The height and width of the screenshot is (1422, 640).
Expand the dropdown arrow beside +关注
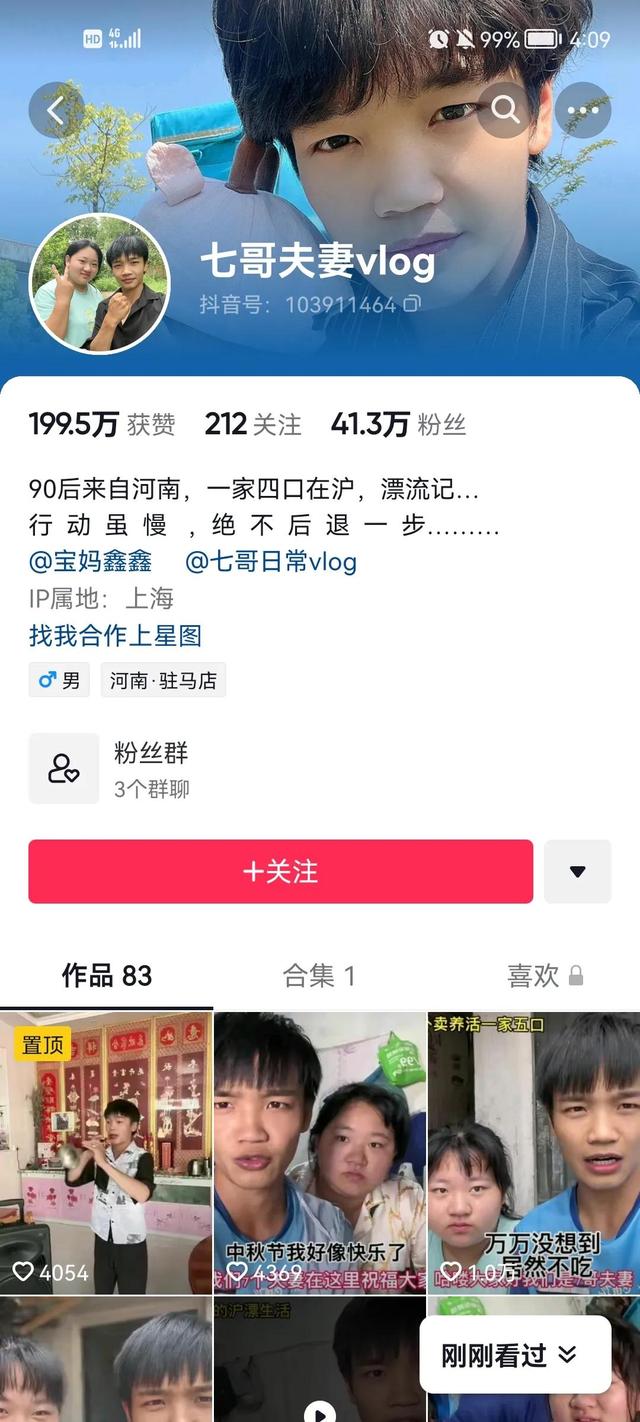point(577,871)
